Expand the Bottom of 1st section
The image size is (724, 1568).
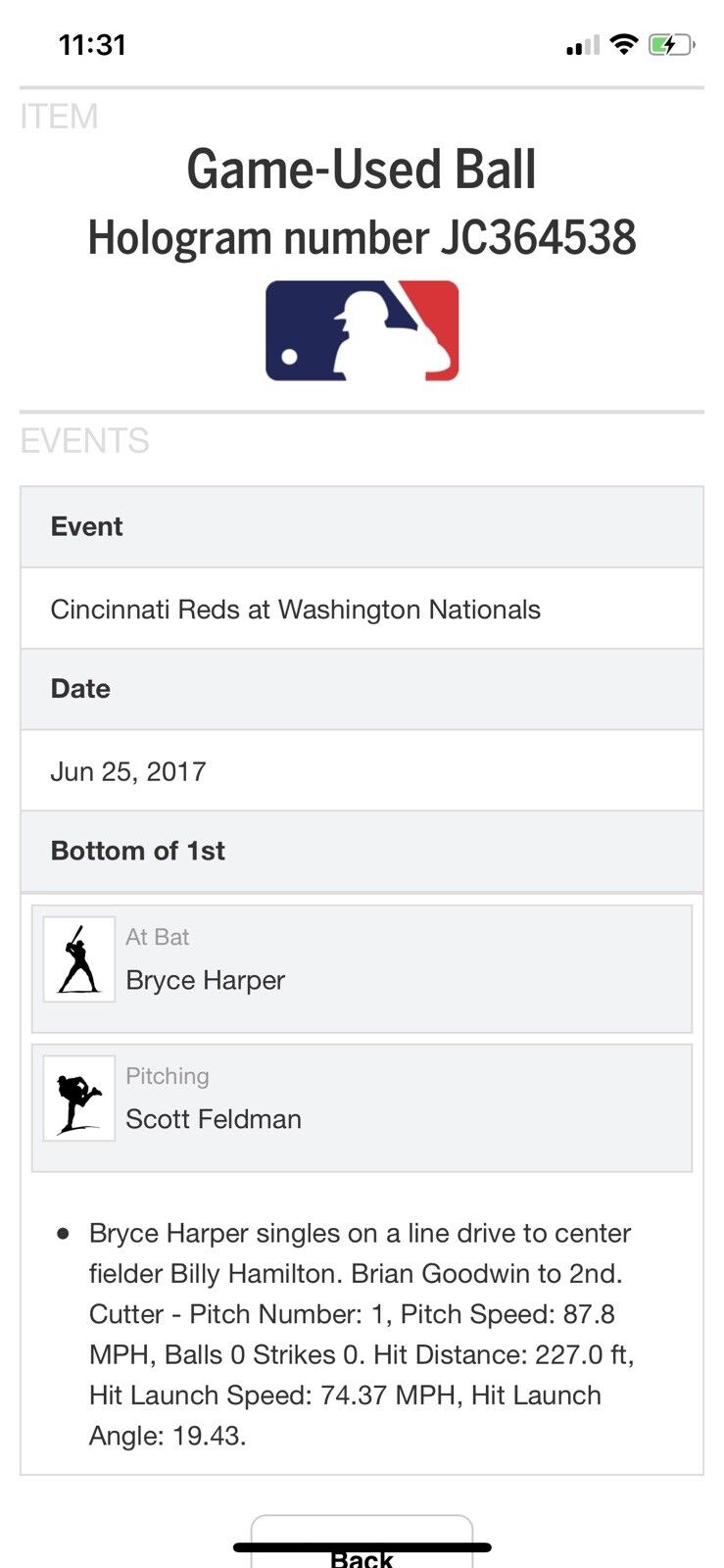point(137,851)
